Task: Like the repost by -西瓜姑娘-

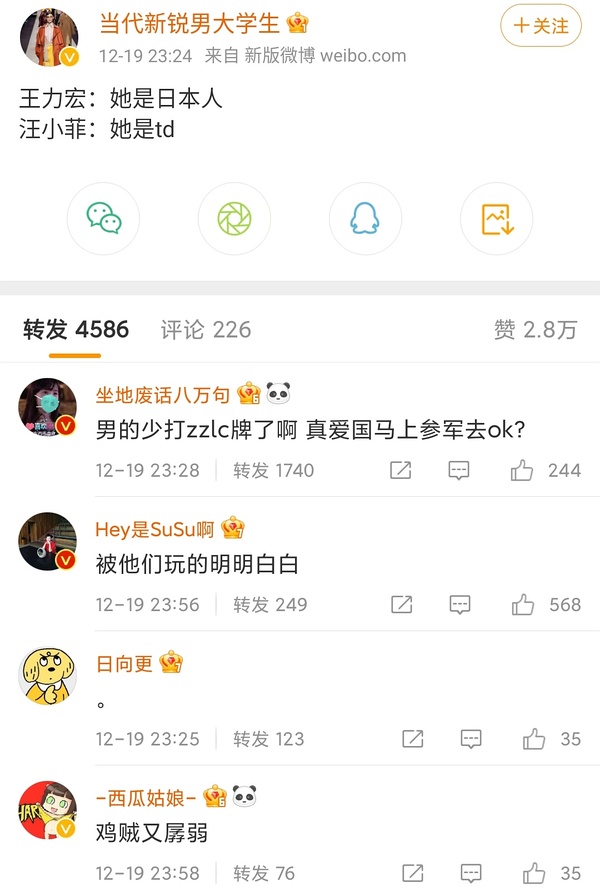Action: (534, 873)
